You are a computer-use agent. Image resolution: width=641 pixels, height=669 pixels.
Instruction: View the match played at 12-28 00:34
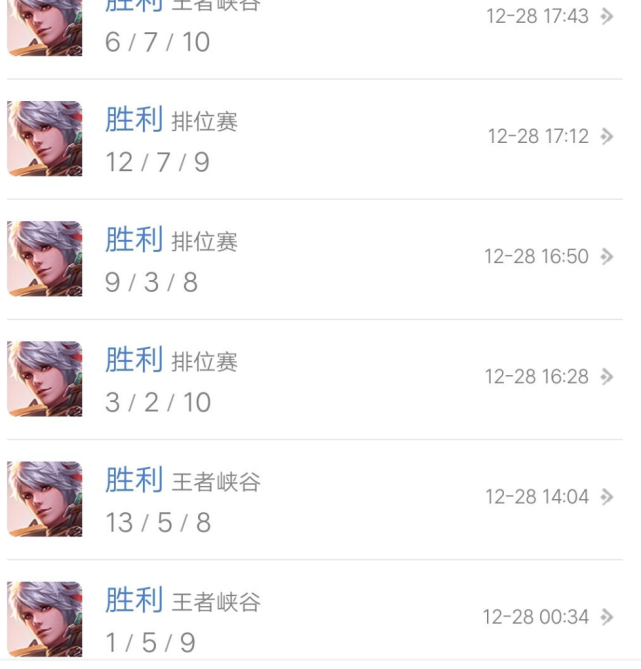click(320, 618)
